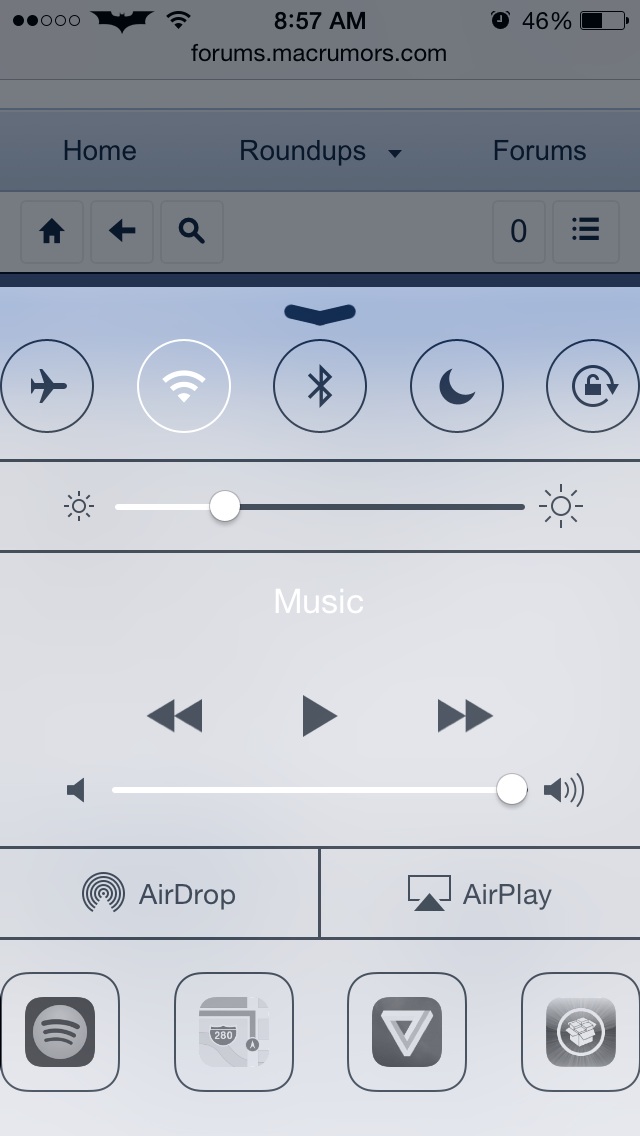This screenshot has height=1136, width=640.
Task: Launch the Cydia shortcut
Action: point(581,1032)
